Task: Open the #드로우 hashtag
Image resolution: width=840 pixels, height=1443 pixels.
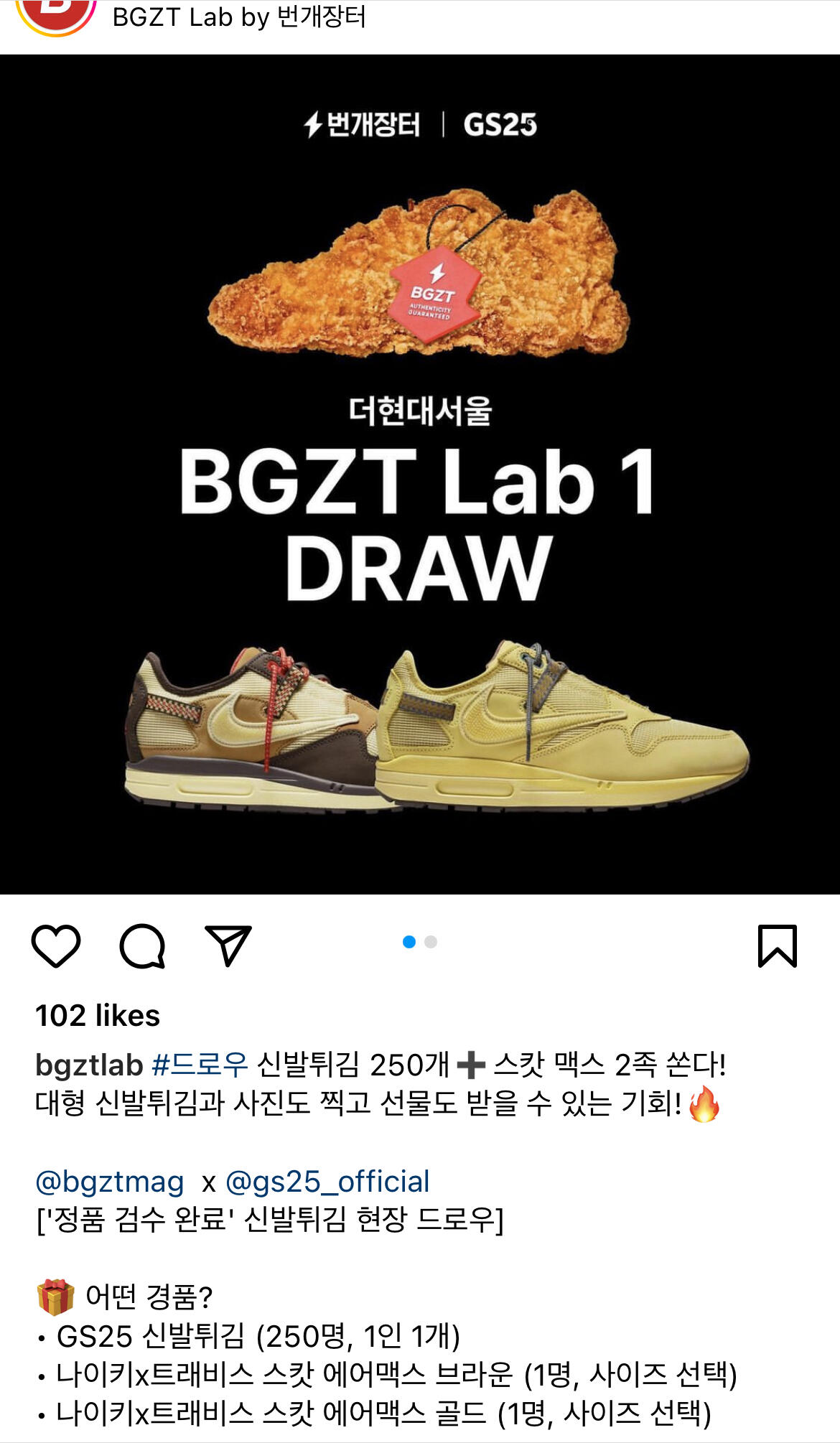Action: point(200,1065)
